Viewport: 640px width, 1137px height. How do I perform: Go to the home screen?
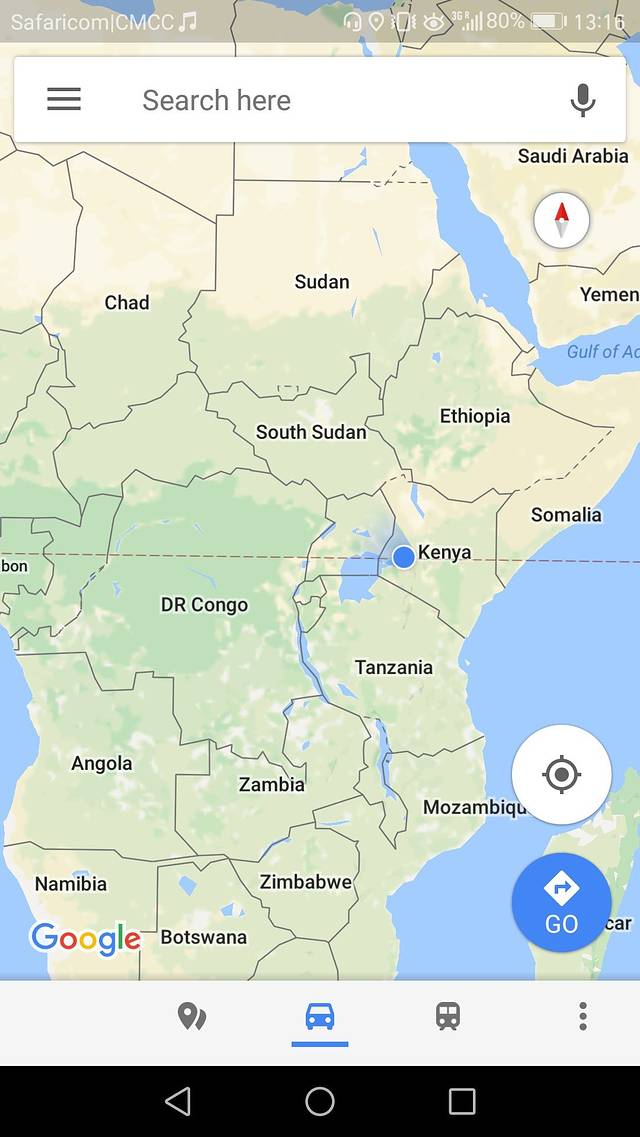(320, 1101)
